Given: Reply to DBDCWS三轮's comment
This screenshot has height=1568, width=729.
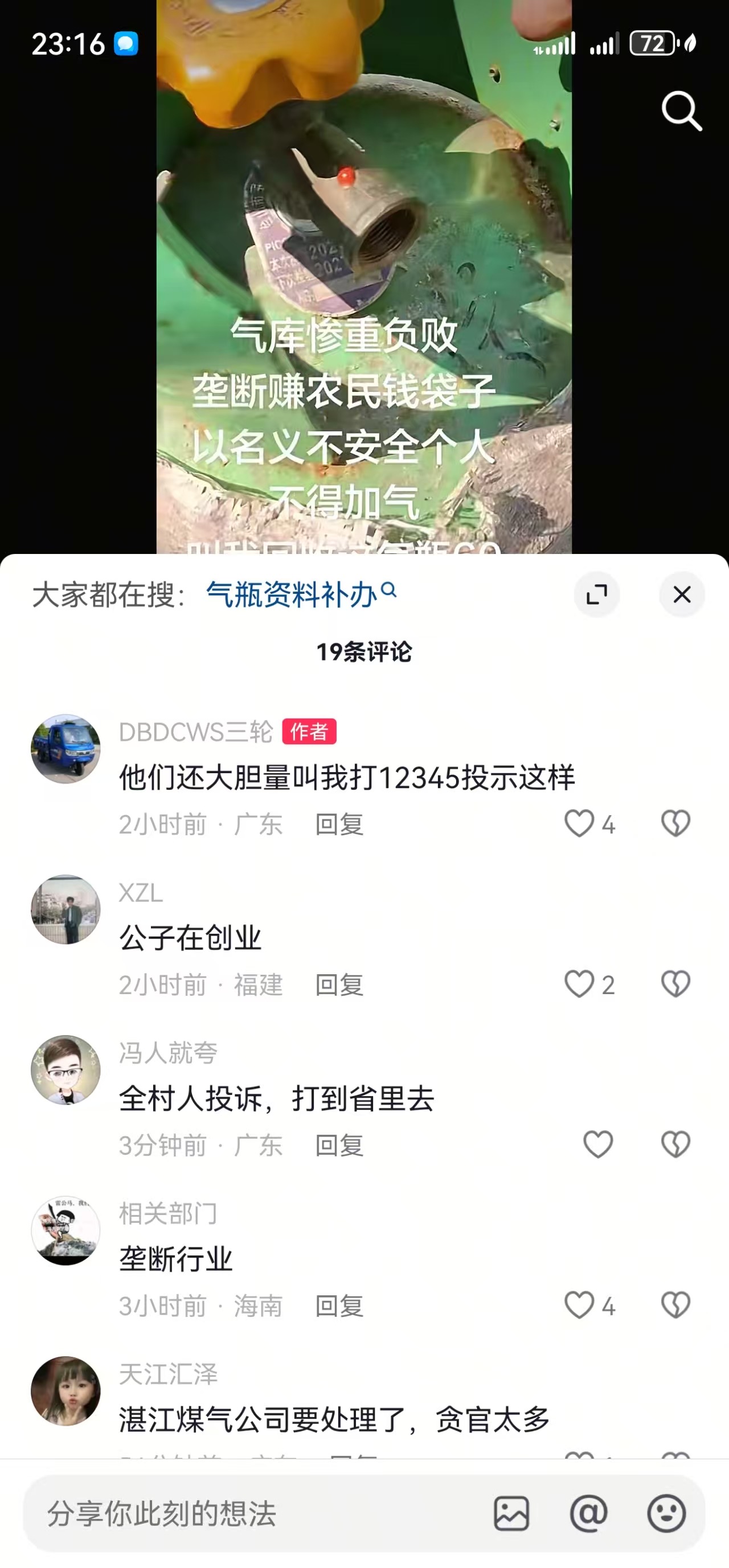Looking at the screenshot, I should point(339,825).
